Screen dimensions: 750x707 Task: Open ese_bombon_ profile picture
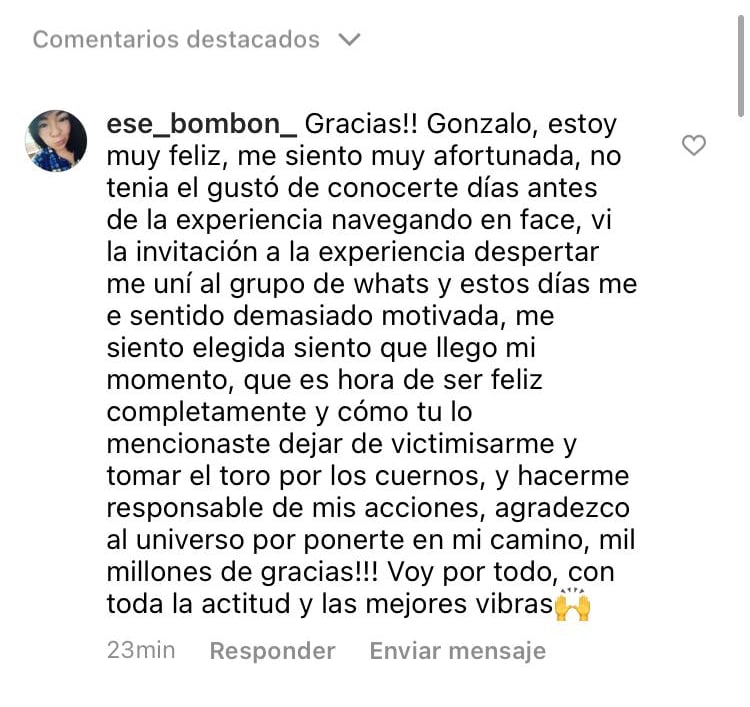point(56,141)
